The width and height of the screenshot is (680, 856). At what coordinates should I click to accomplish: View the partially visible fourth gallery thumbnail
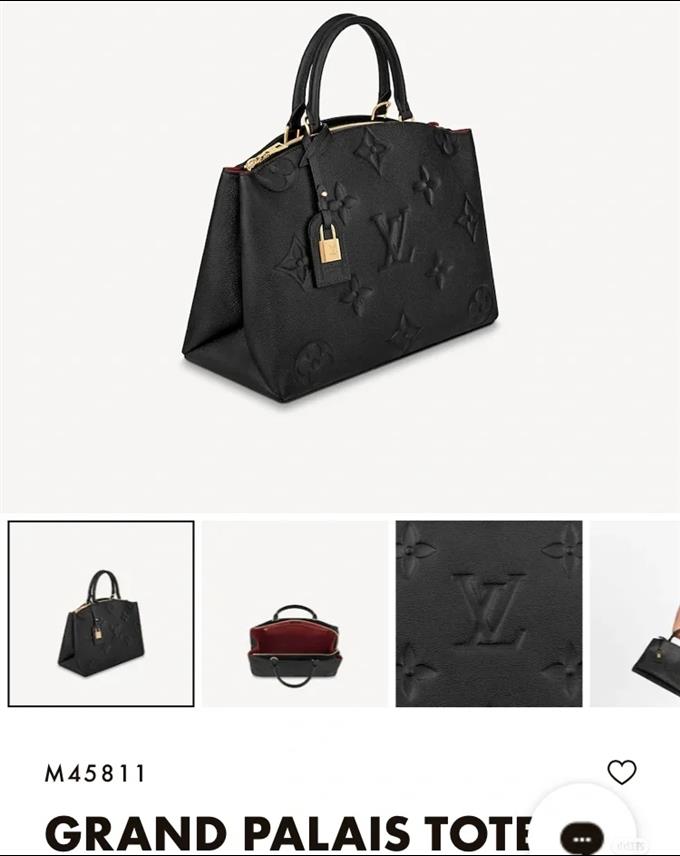click(x=636, y=614)
